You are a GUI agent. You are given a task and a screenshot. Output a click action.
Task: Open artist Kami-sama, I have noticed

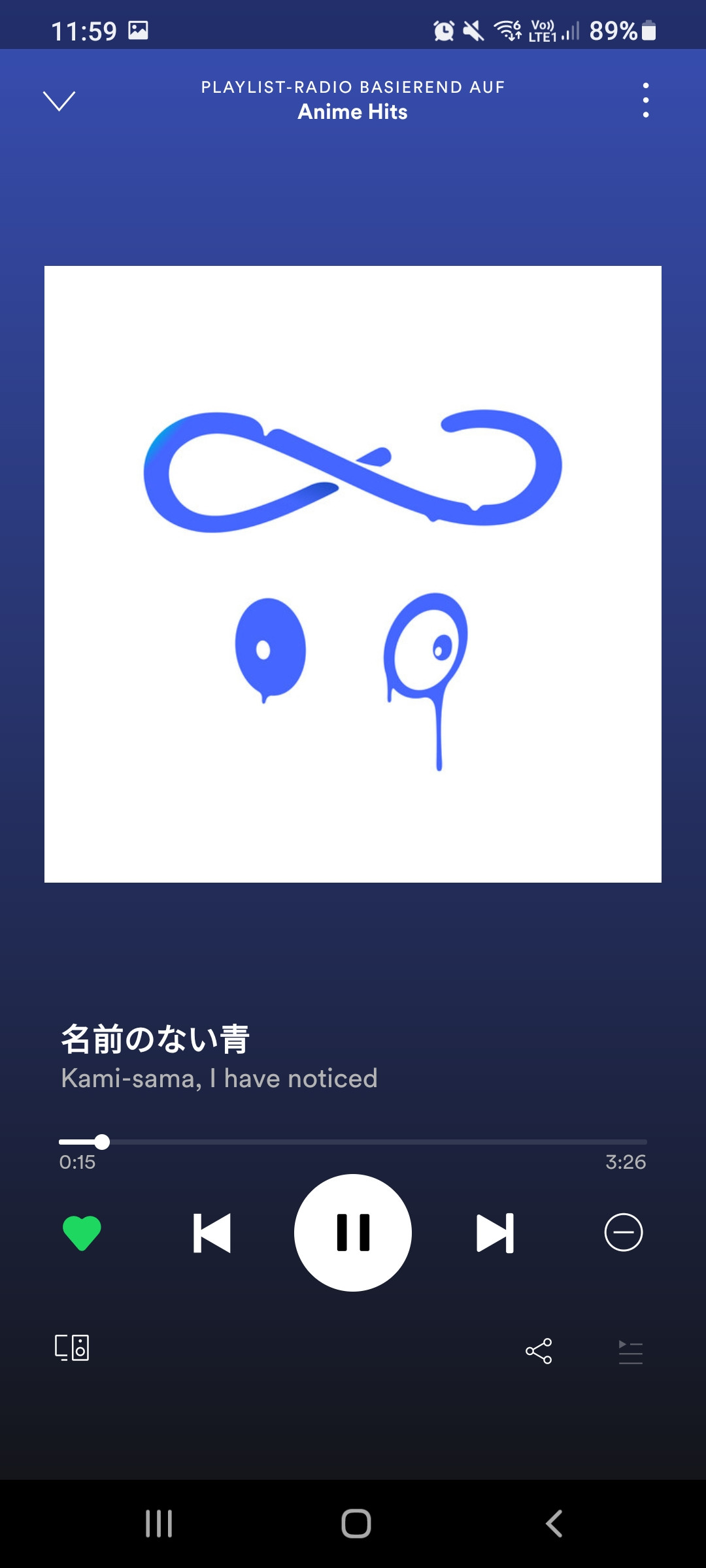pyautogui.click(x=219, y=1079)
